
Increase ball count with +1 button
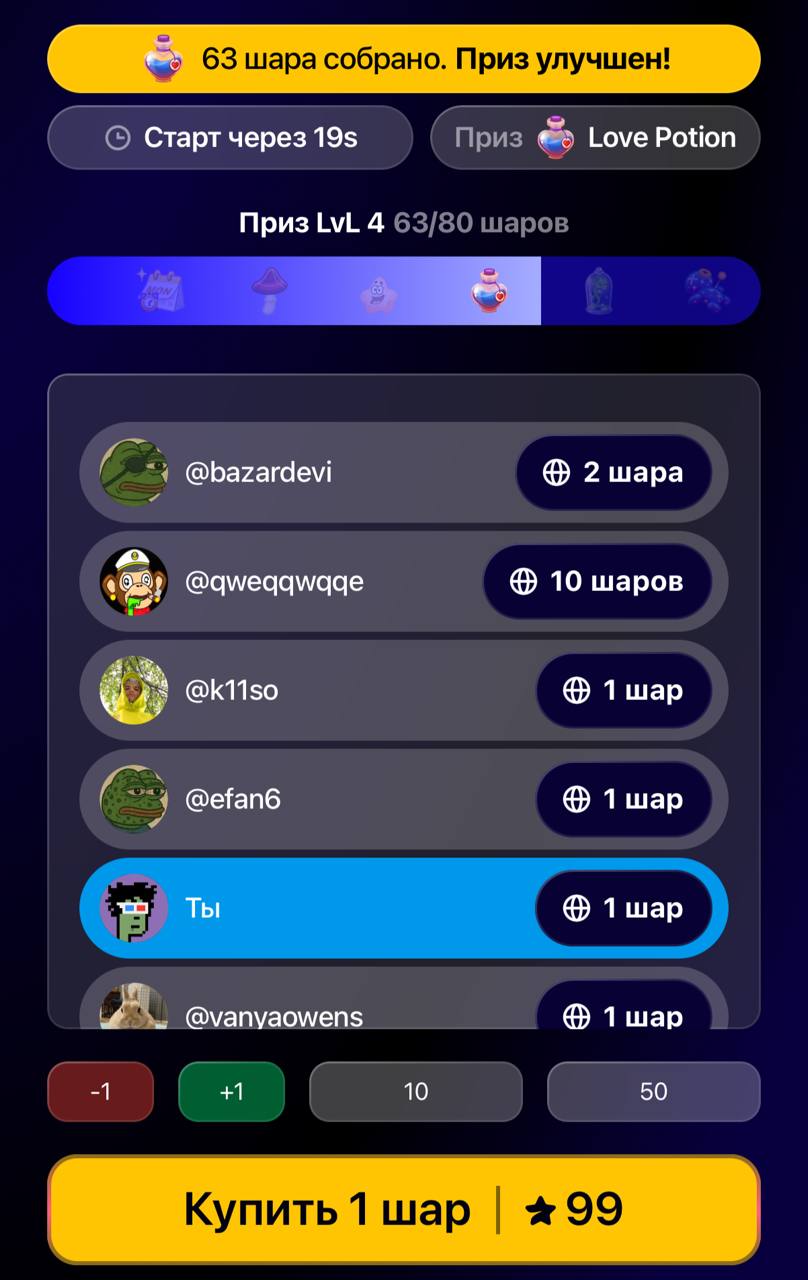231,1091
